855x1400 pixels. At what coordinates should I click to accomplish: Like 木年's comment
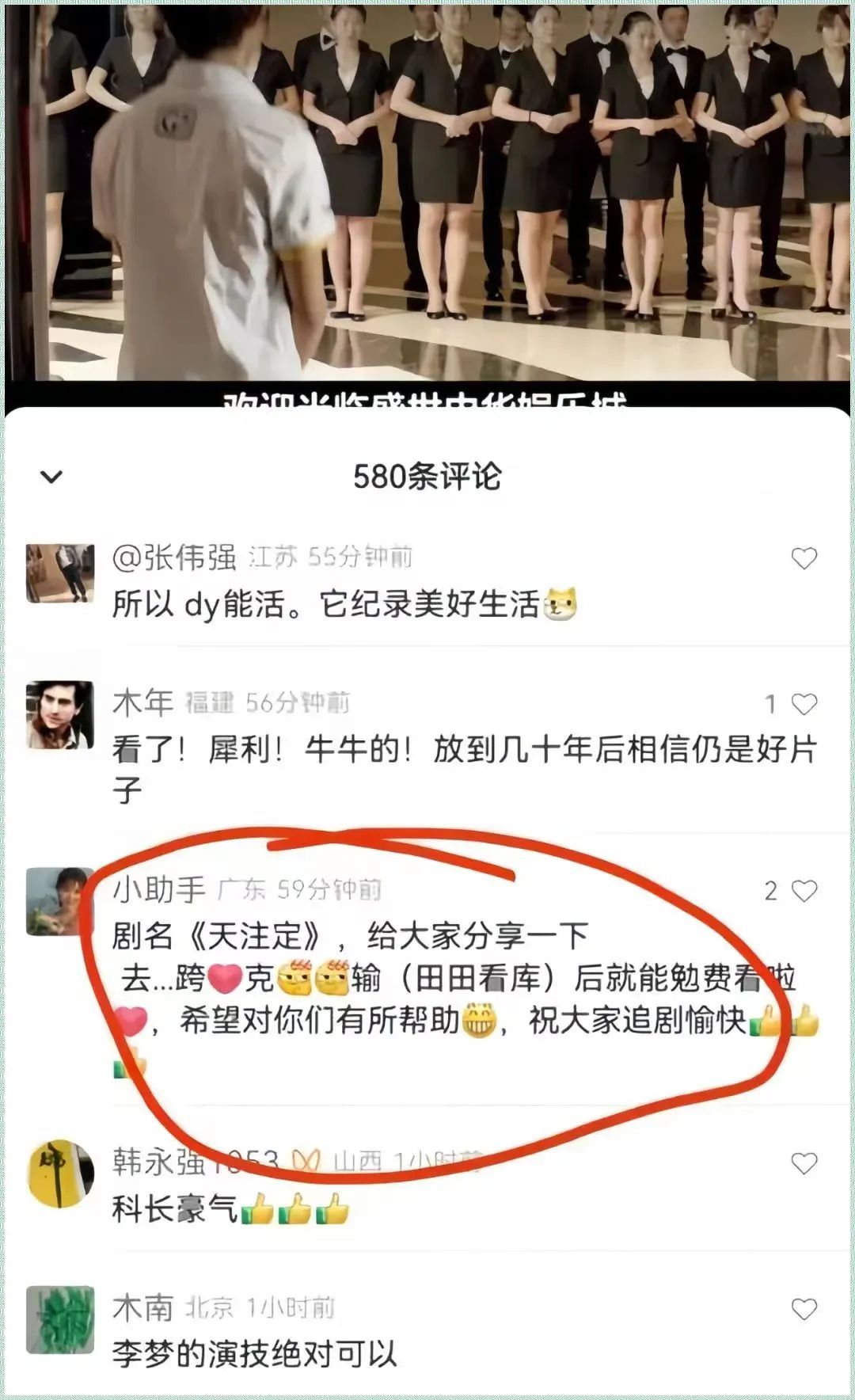804,704
